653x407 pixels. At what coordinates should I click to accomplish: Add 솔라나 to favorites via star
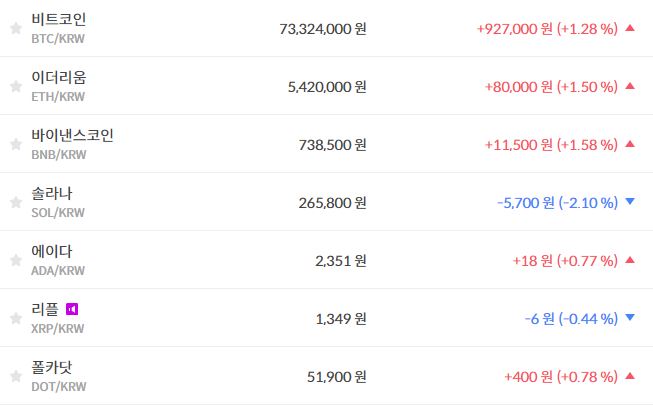[x=15, y=203]
